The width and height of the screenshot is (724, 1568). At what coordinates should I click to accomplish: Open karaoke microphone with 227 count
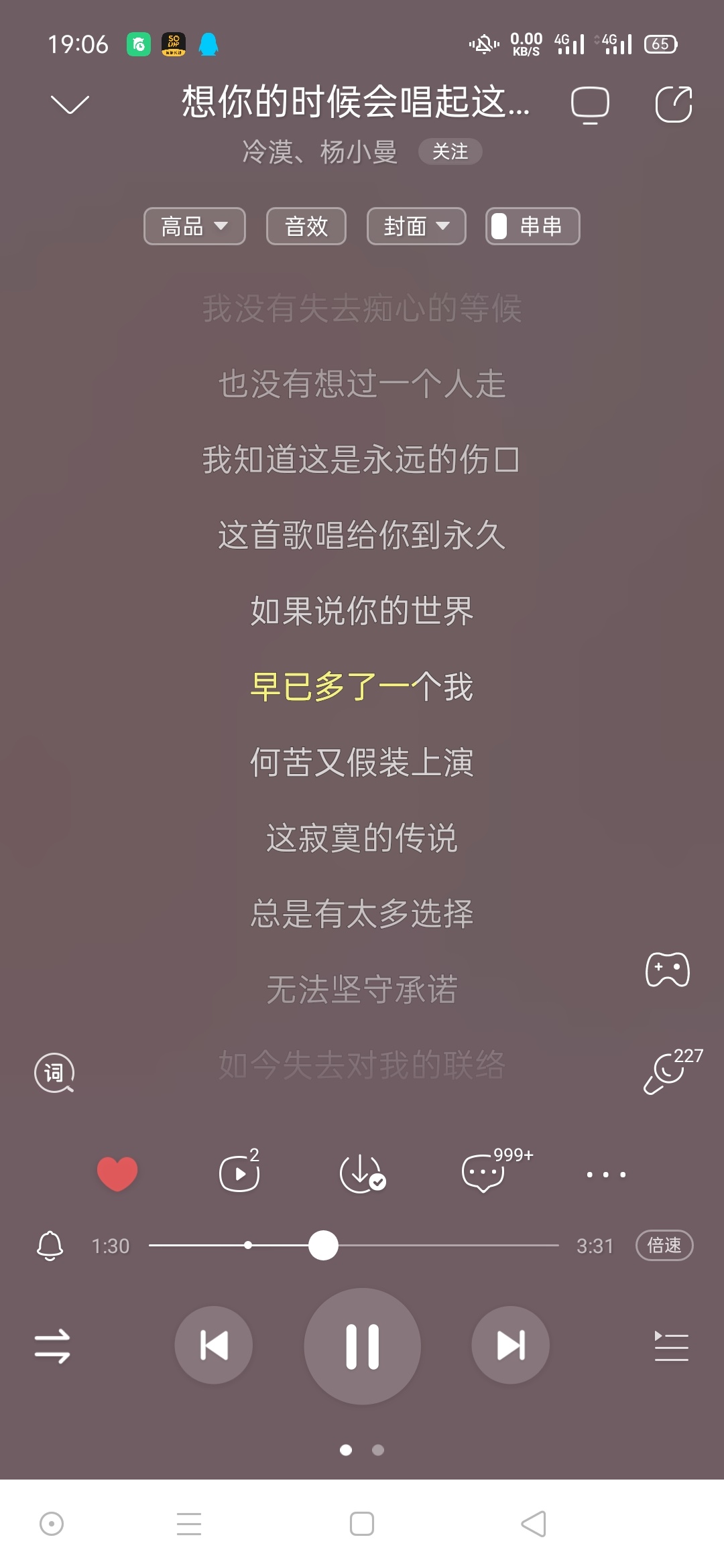pos(665,1072)
